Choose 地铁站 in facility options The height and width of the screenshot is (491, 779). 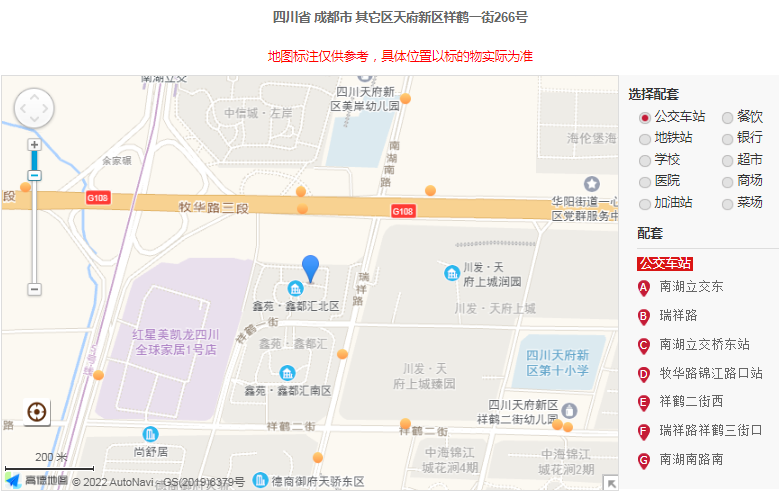pyautogui.click(x=645, y=138)
